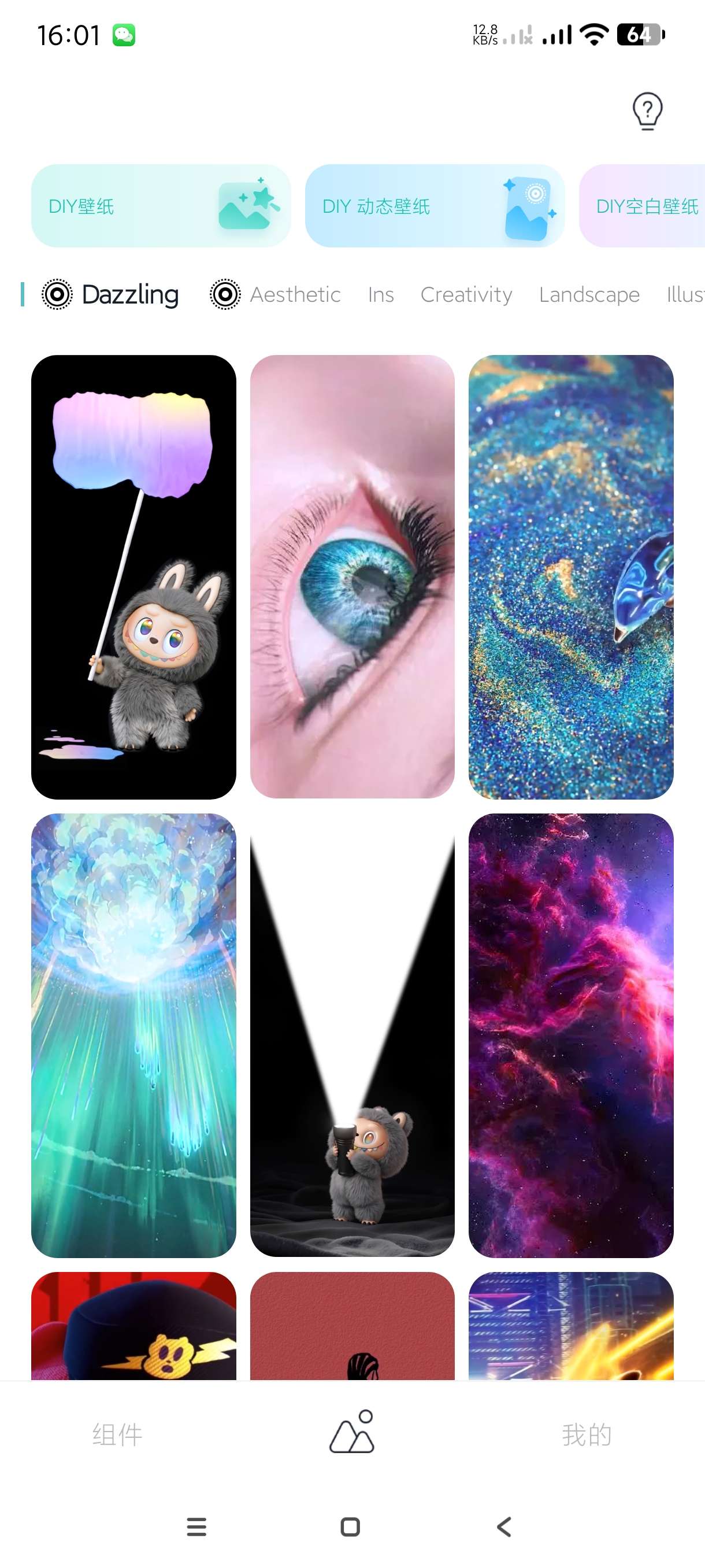
Task: Open the blue eye close-up wallpaper
Action: 352,576
